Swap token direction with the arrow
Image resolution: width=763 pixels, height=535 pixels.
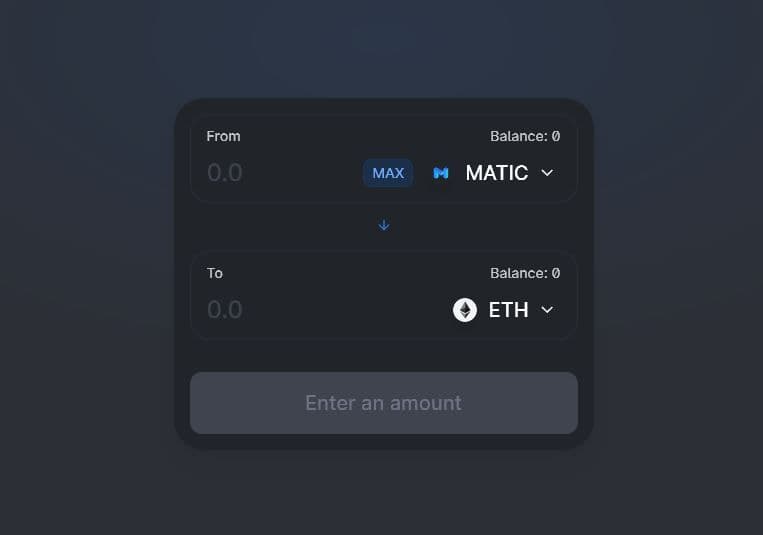click(384, 225)
